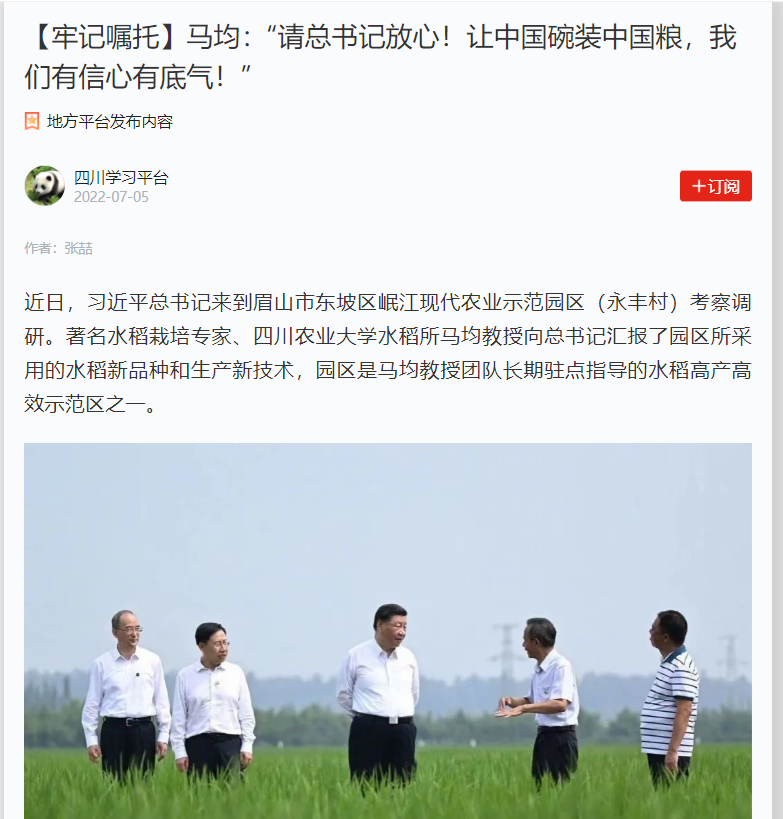Image resolution: width=783 pixels, height=819 pixels.
Task: Open the 四川学习平台 publisher profile
Action: tap(121, 178)
